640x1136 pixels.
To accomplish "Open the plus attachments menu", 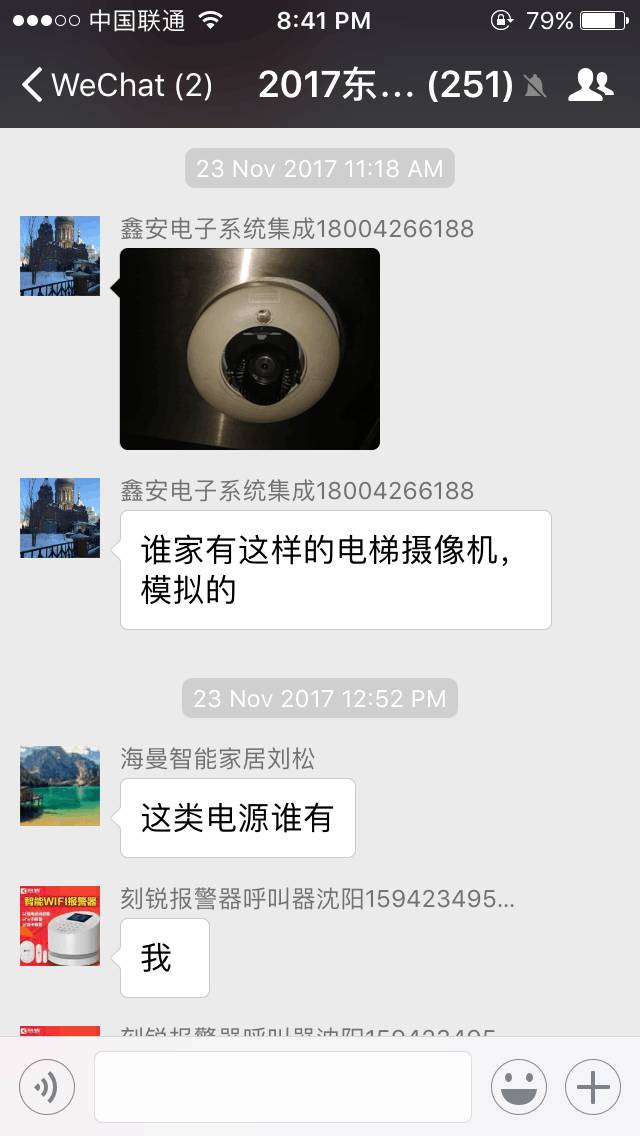I will [593, 1086].
